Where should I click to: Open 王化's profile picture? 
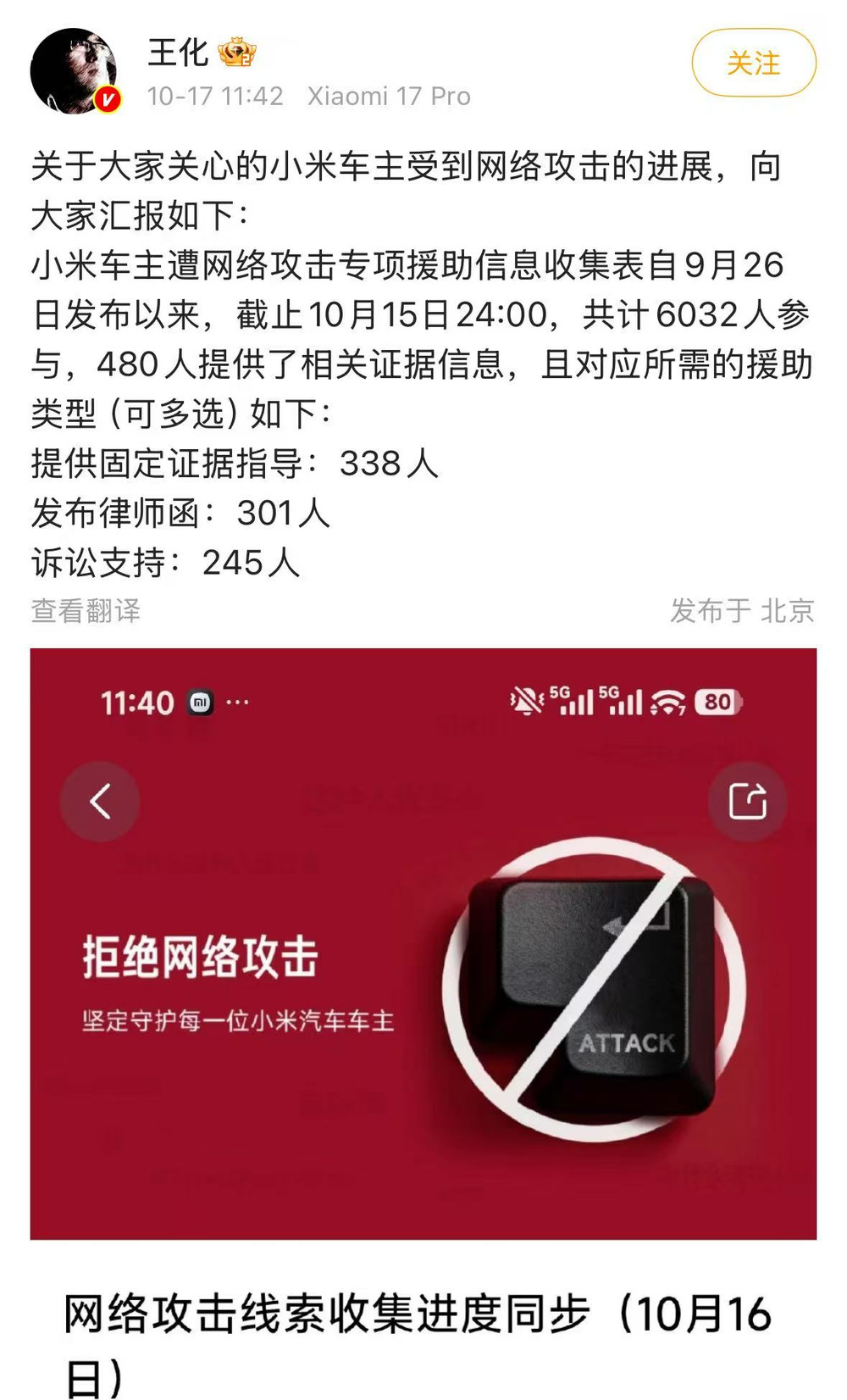(x=74, y=71)
